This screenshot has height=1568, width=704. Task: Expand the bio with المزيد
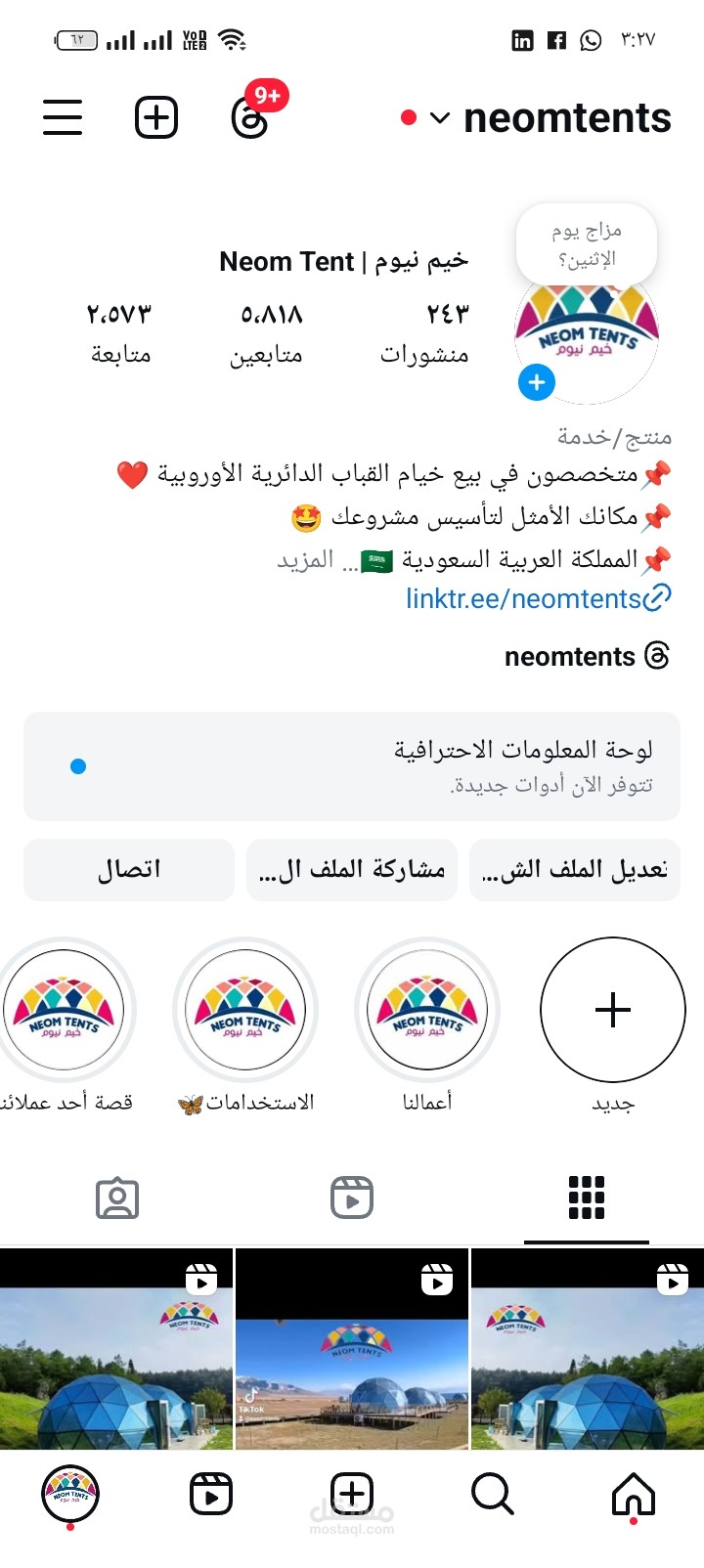[x=305, y=560]
